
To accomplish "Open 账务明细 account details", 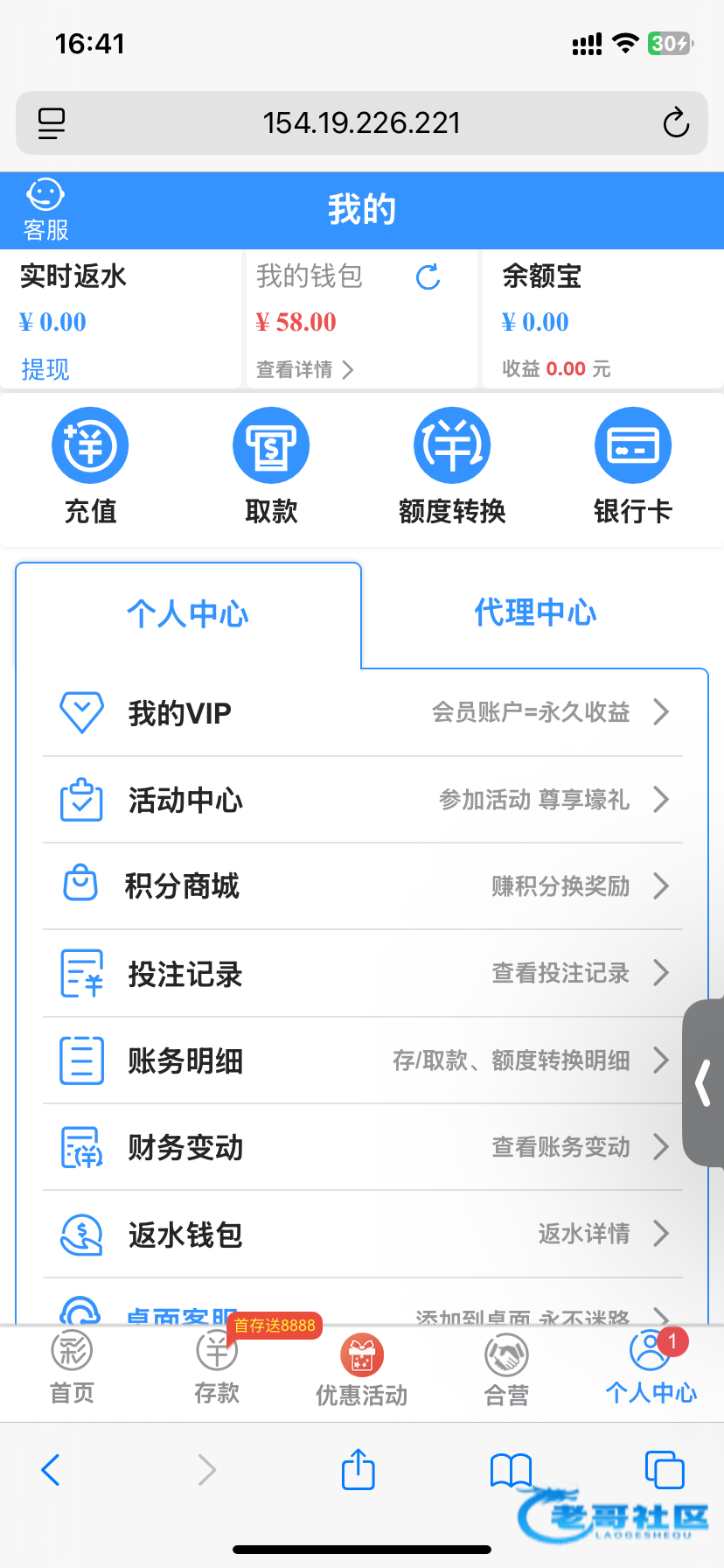I will coord(362,1060).
